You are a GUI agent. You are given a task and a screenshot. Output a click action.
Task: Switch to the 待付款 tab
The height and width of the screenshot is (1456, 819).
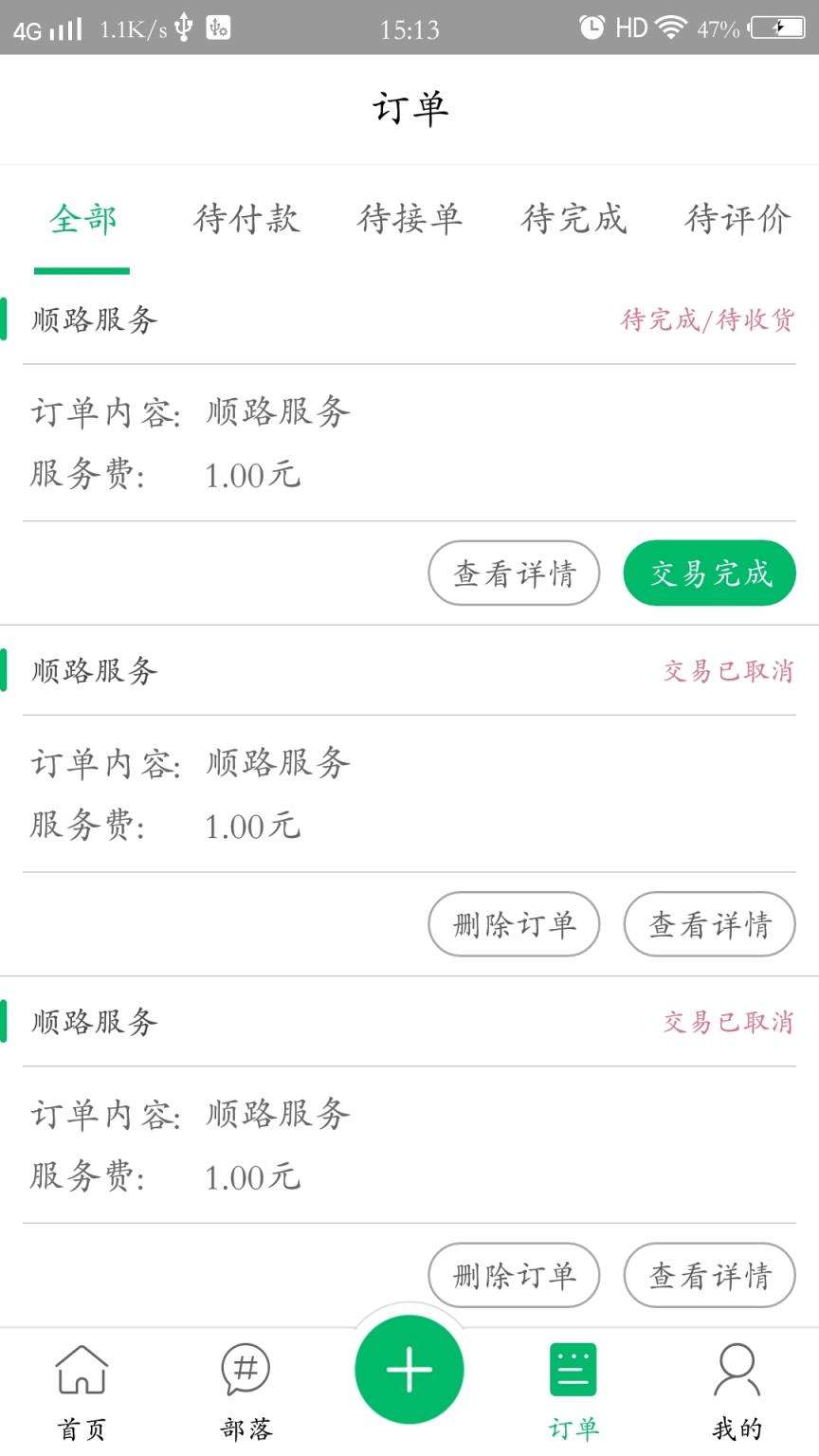click(x=246, y=219)
